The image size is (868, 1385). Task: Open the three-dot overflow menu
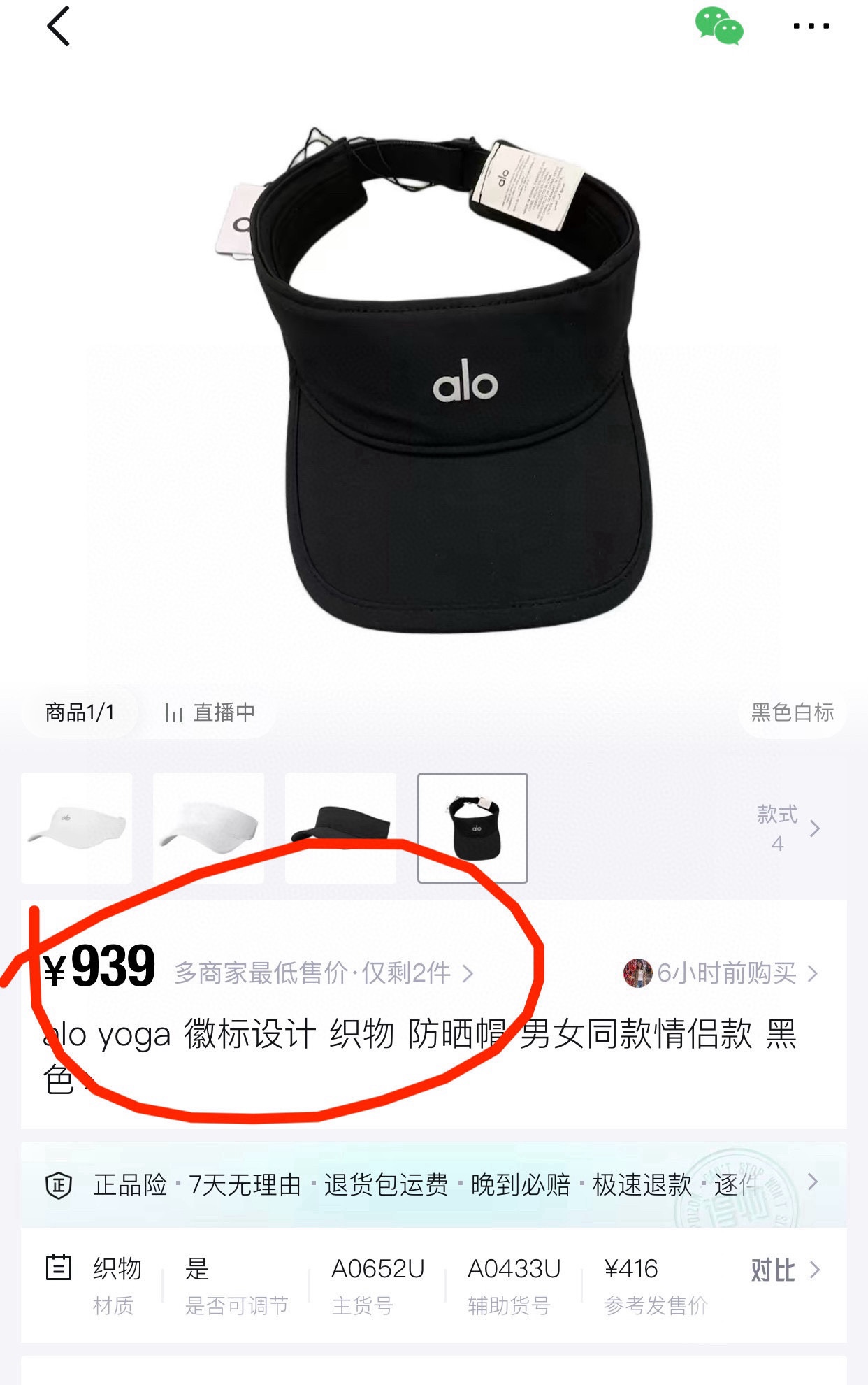[x=811, y=27]
